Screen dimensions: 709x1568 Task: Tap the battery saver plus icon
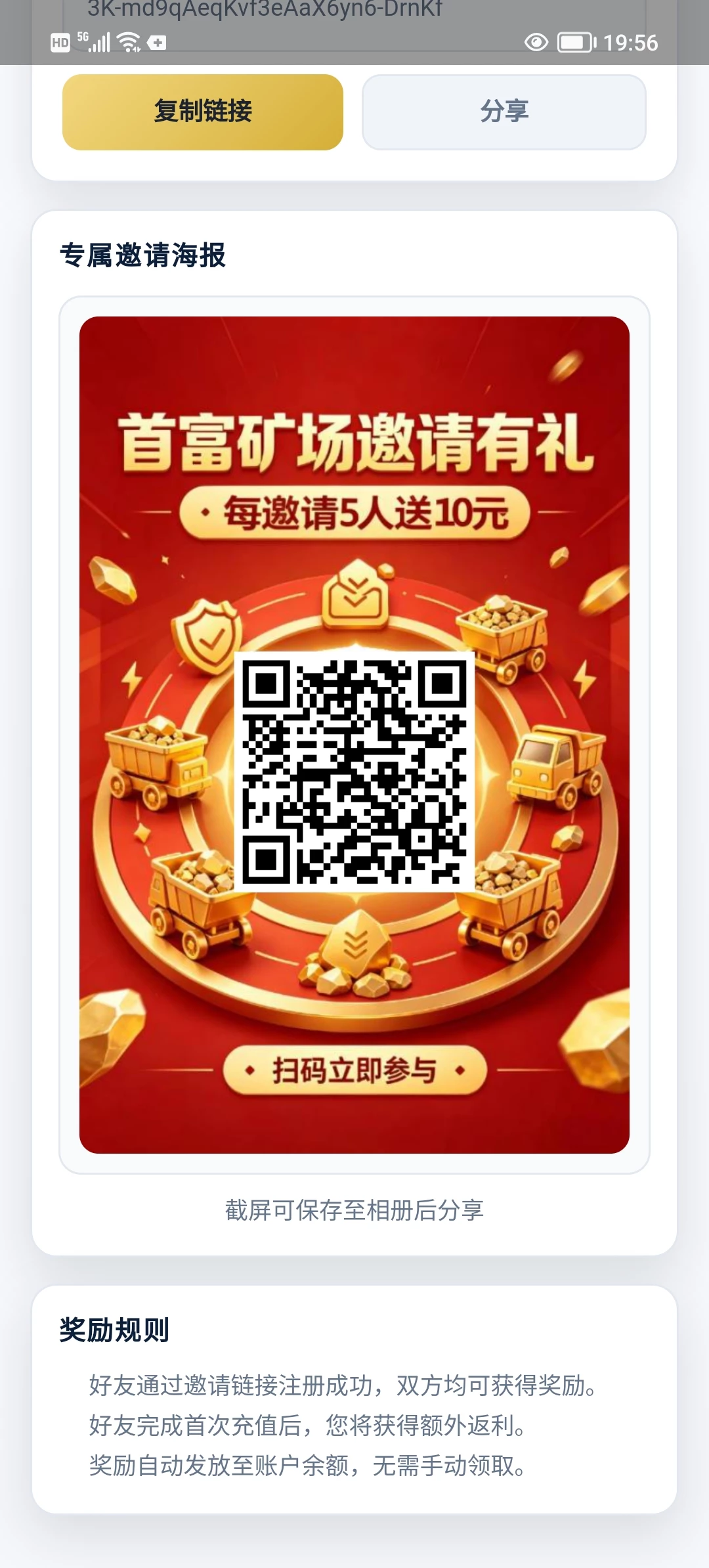[x=158, y=43]
